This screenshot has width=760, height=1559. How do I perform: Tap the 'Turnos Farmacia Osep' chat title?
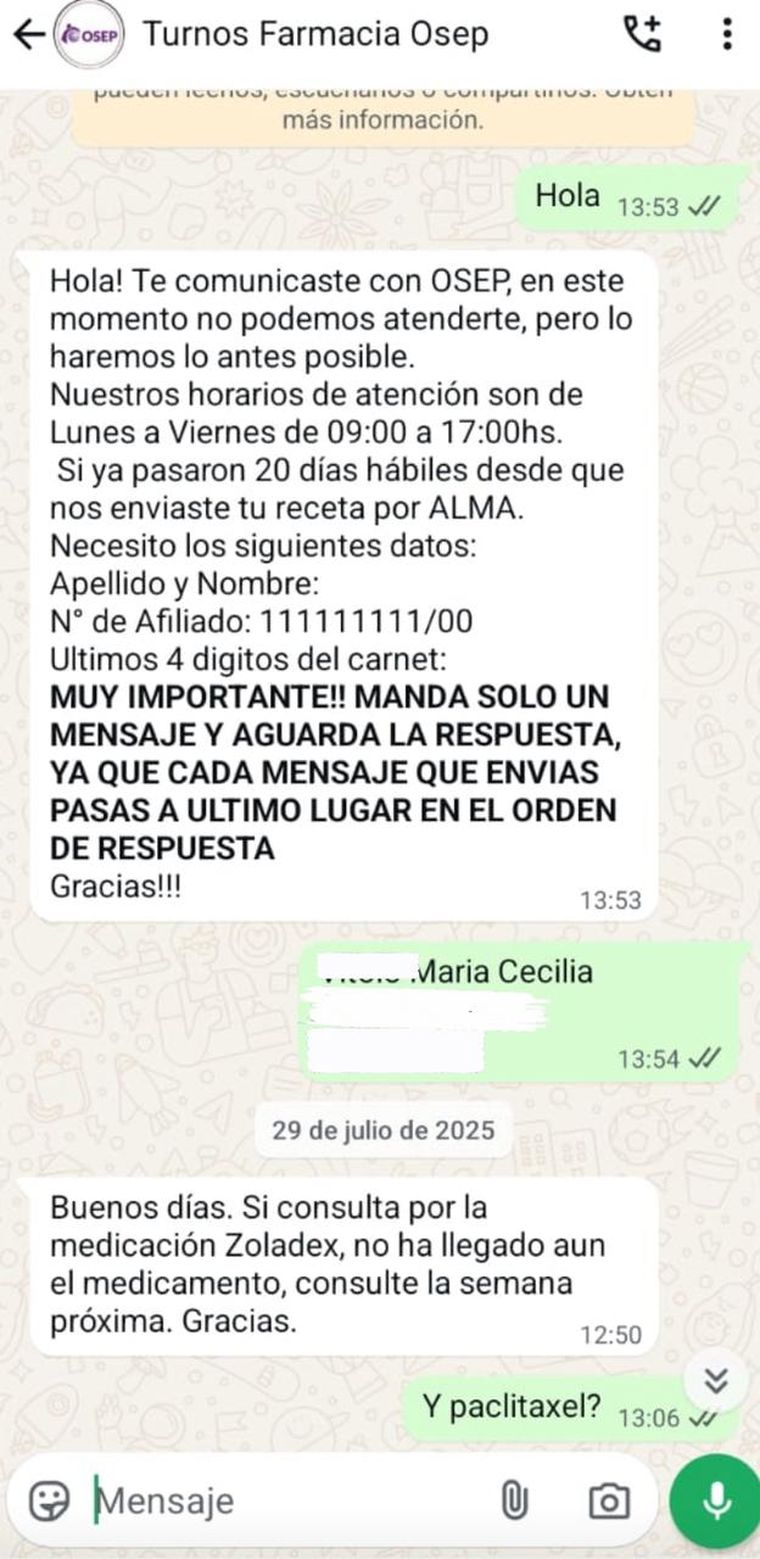pyautogui.click(x=317, y=33)
